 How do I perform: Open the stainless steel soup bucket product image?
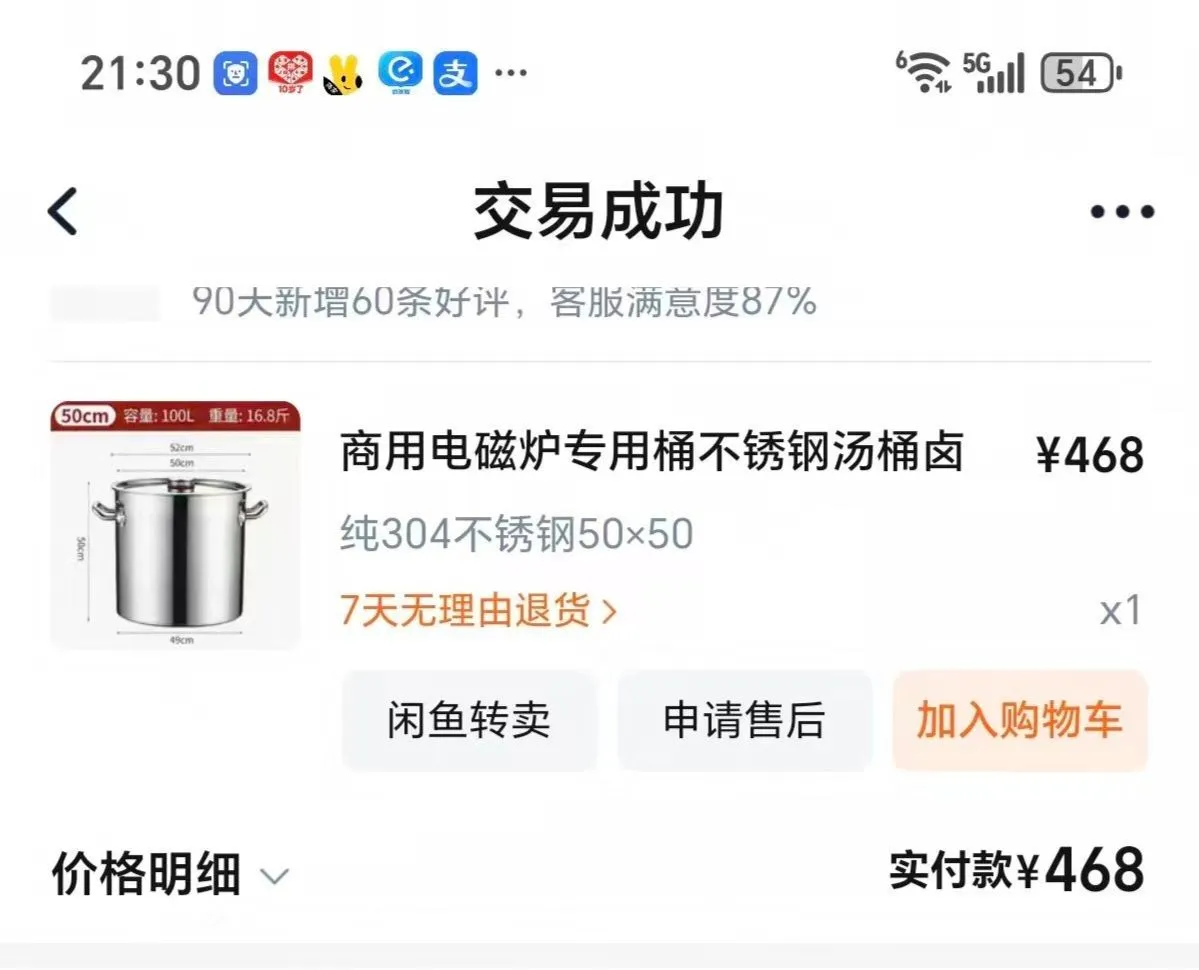tap(175, 526)
